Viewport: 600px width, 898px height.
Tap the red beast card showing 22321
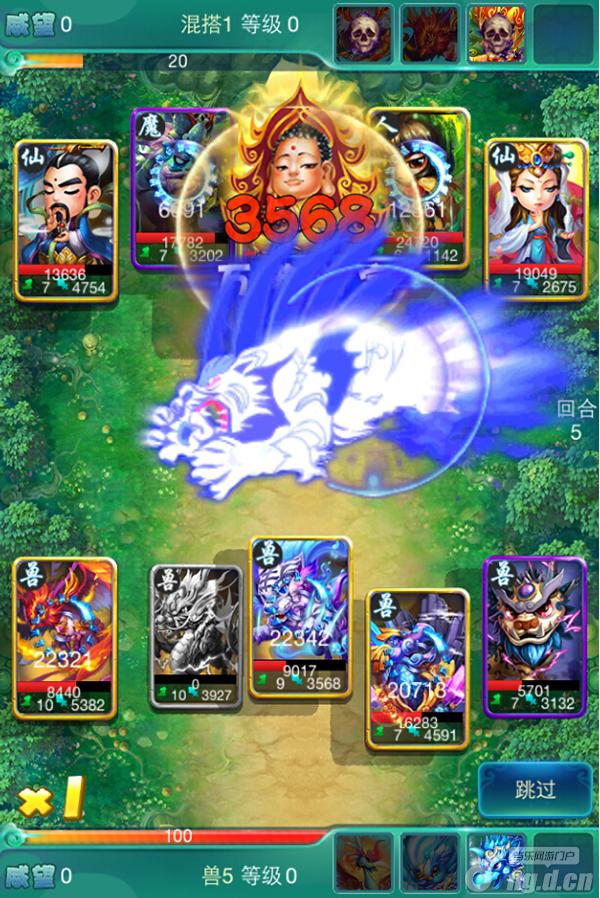[x=65, y=640]
